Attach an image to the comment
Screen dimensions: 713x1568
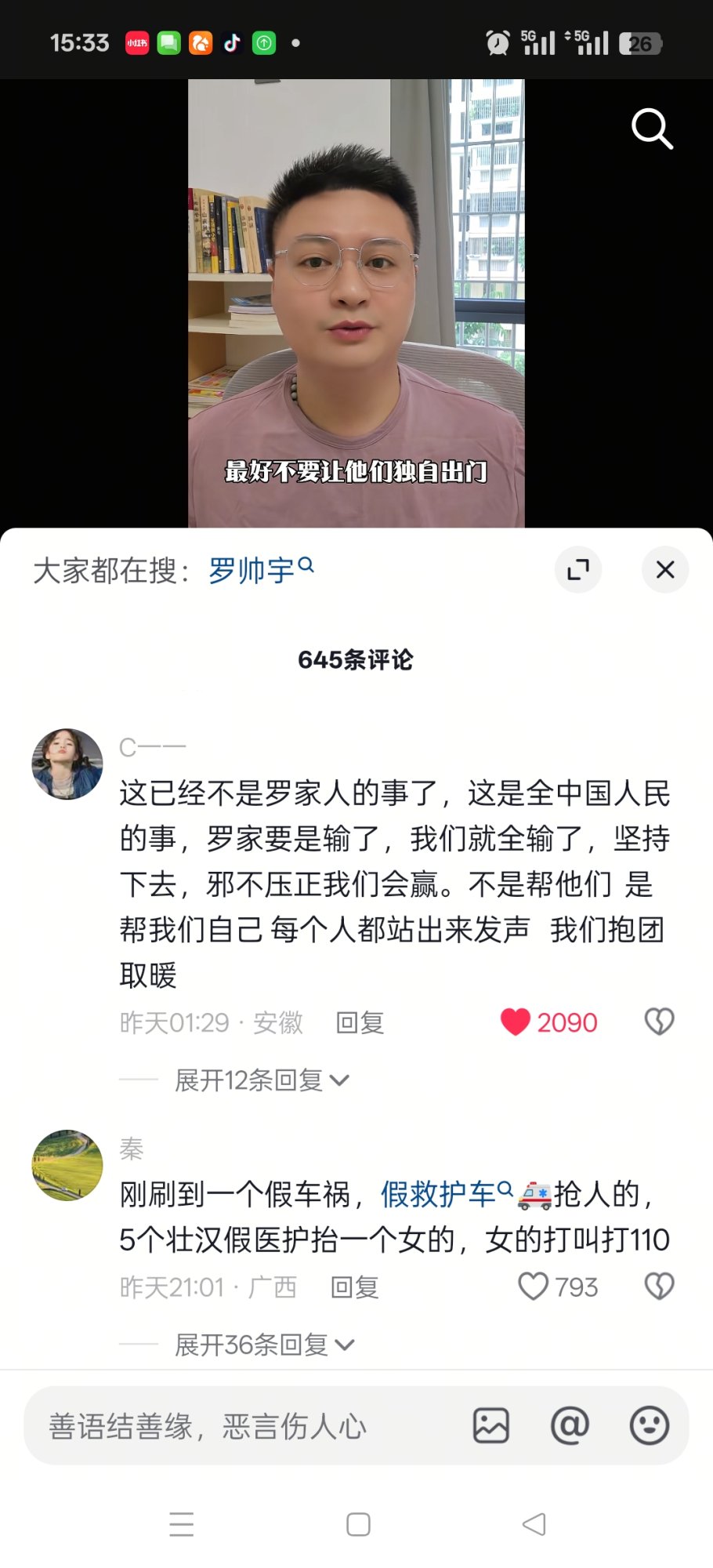click(x=491, y=1426)
